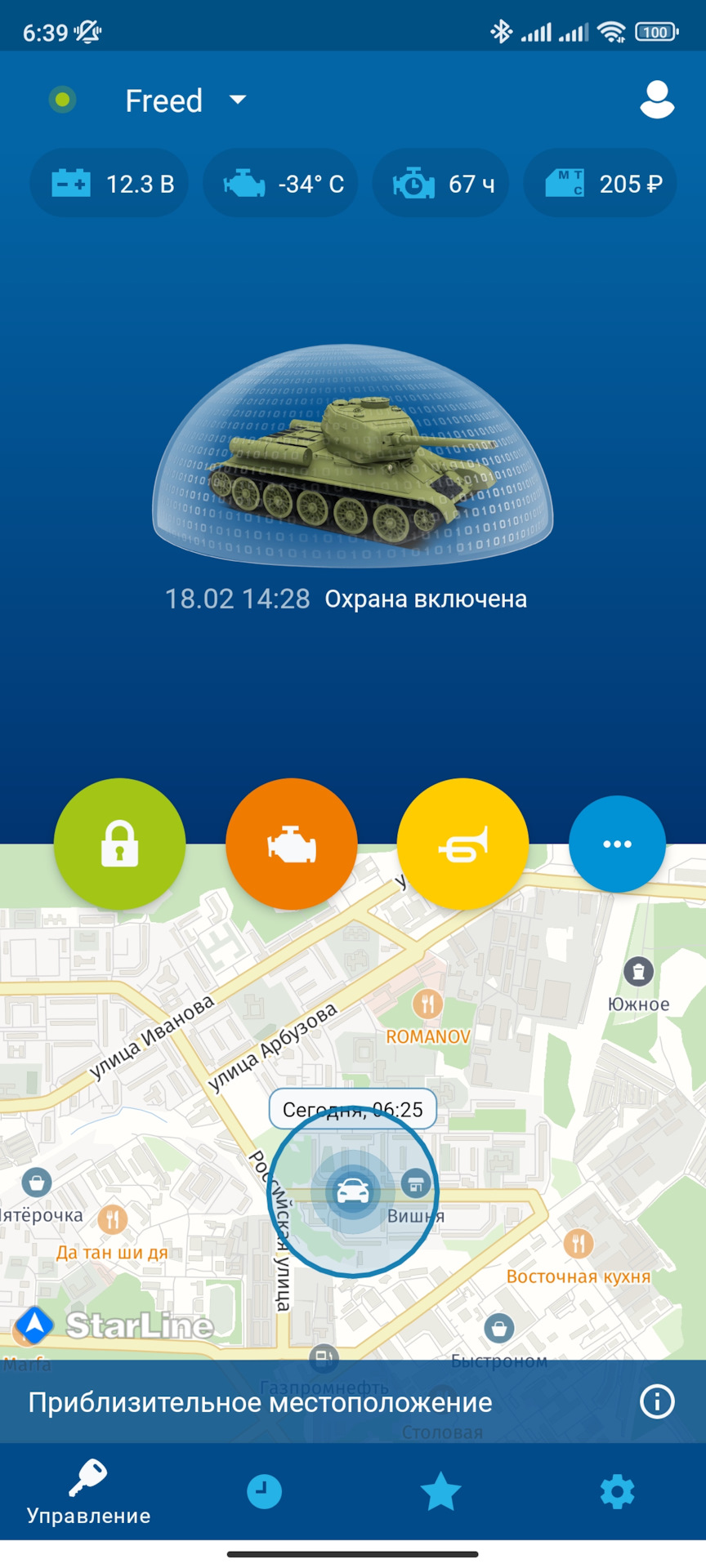
Task: Tap the green lock button
Action: pyautogui.click(x=119, y=844)
